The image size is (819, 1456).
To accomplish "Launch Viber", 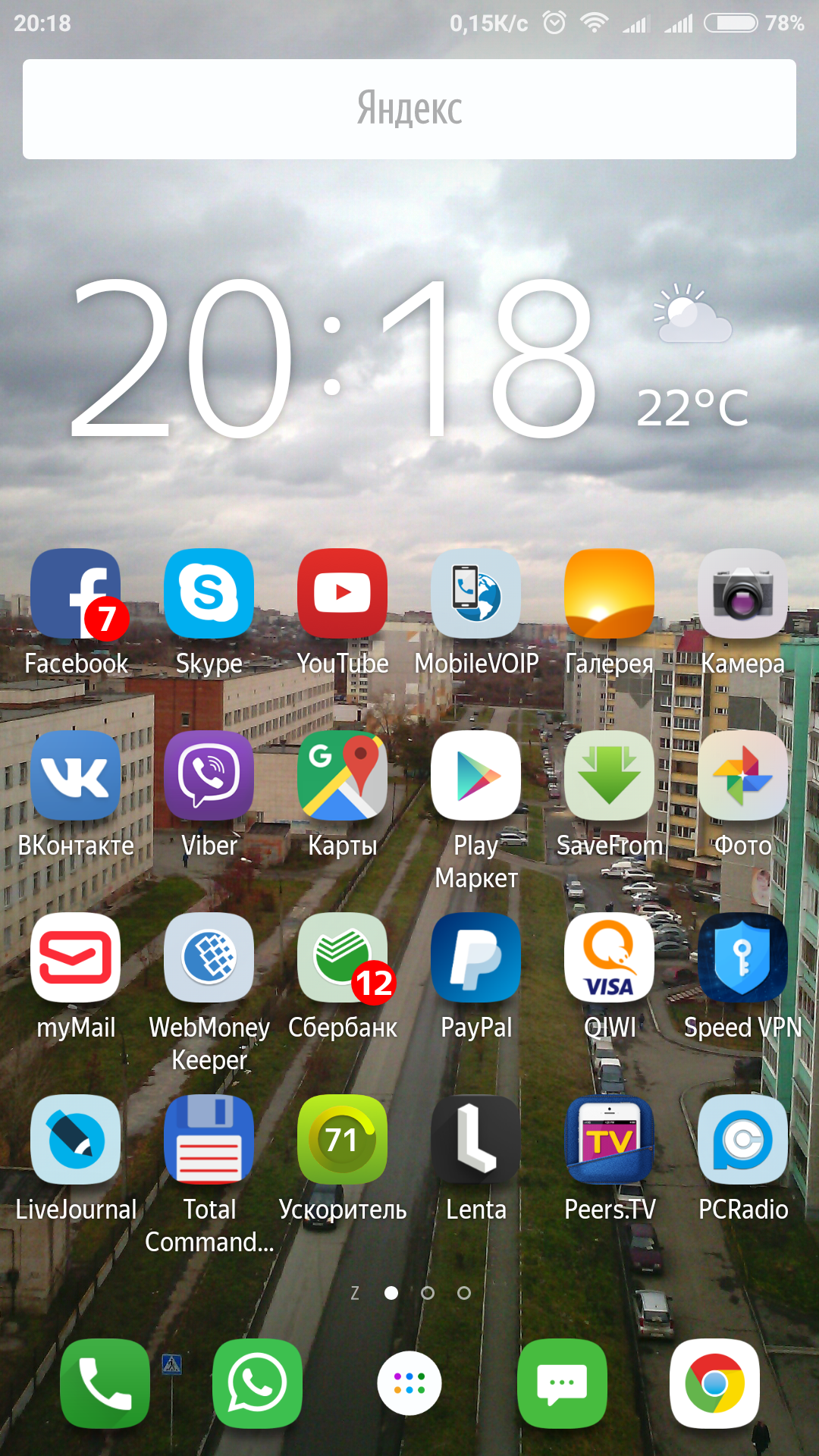I will 209,776.
